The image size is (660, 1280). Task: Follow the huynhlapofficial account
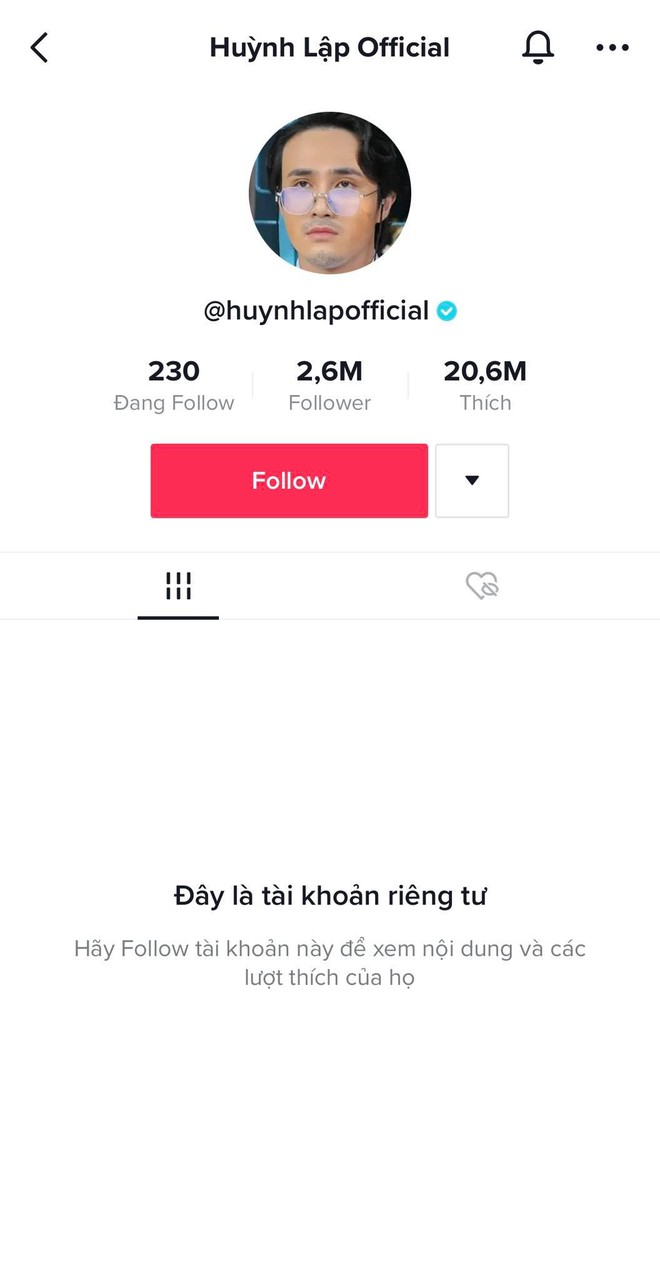tap(289, 481)
